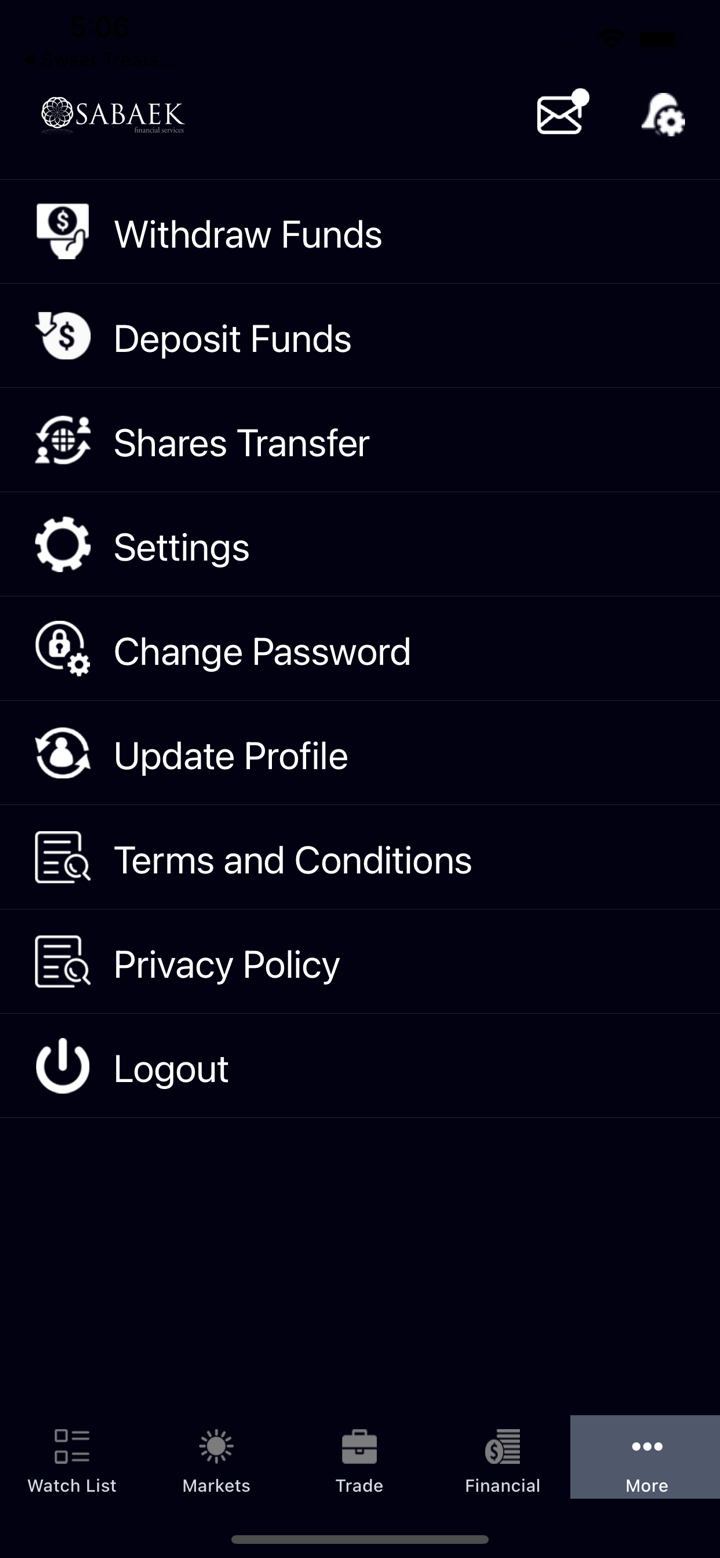Open the Settings row
Viewport: 720px width, 1558px height.
(181, 547)
